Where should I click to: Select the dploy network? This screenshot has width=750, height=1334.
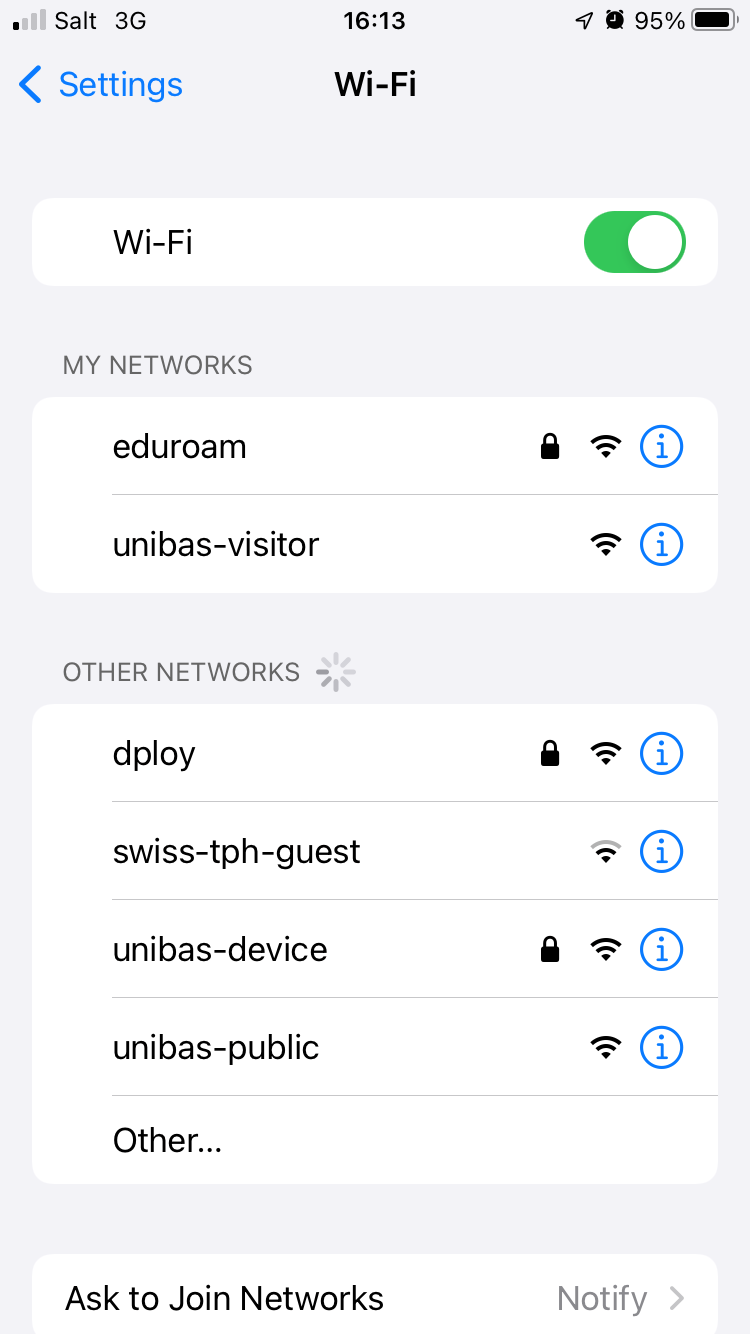pos(155,753)
